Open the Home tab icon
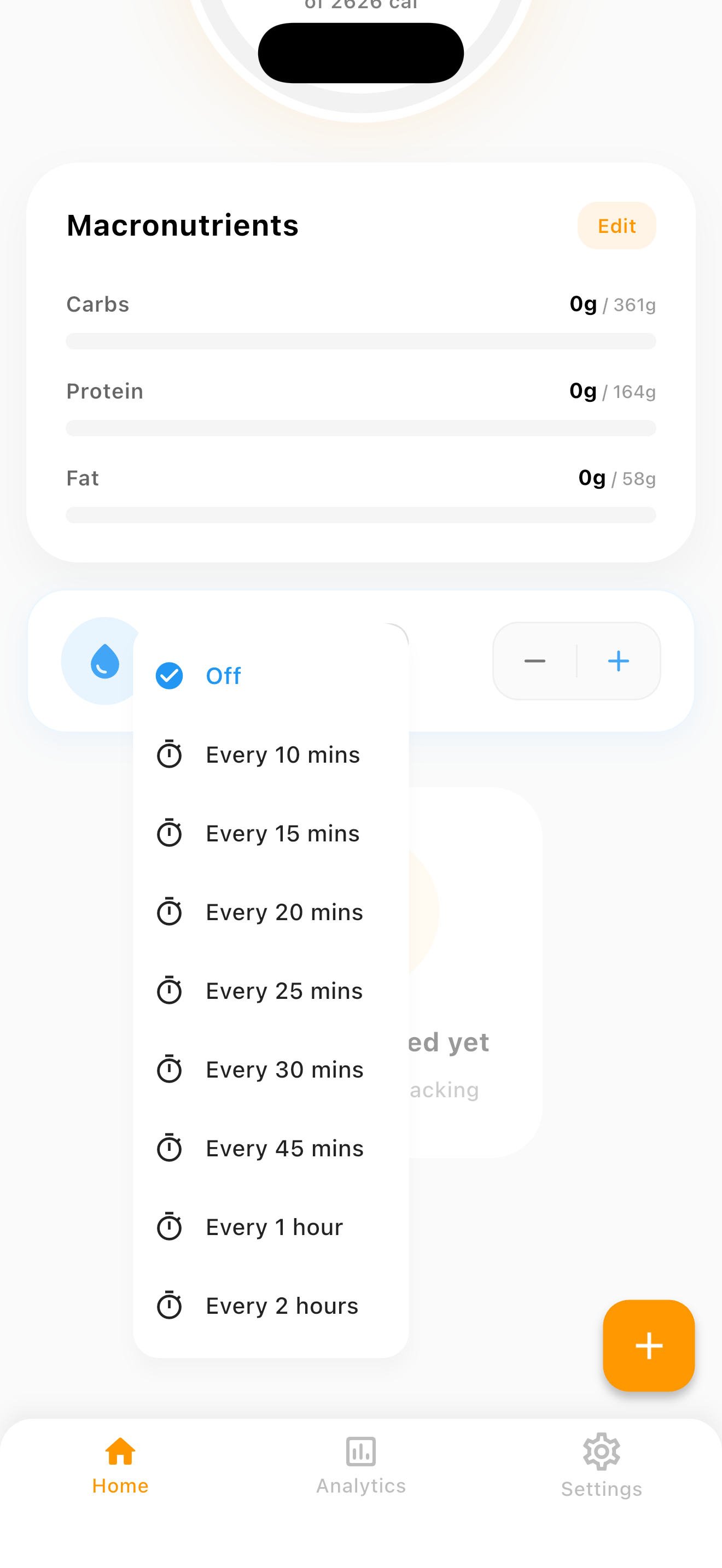 120,1452
